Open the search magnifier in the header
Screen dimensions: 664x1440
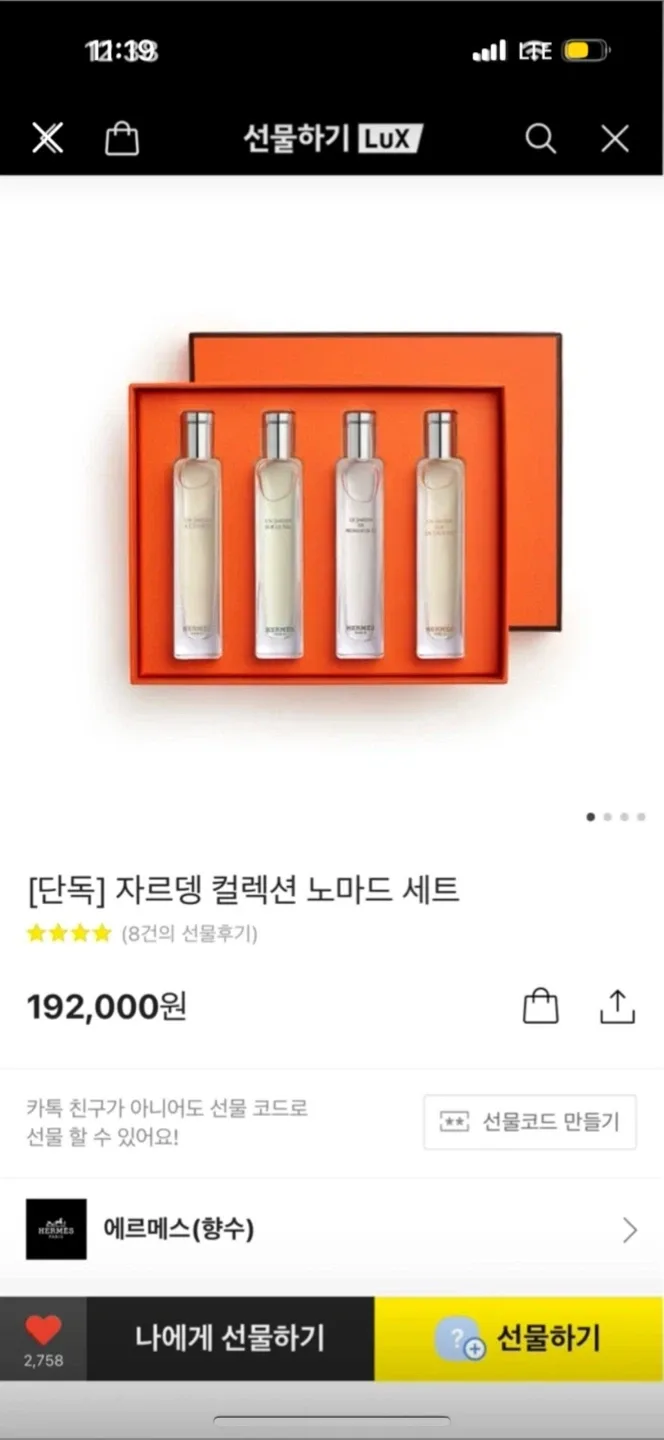(540, 139)
